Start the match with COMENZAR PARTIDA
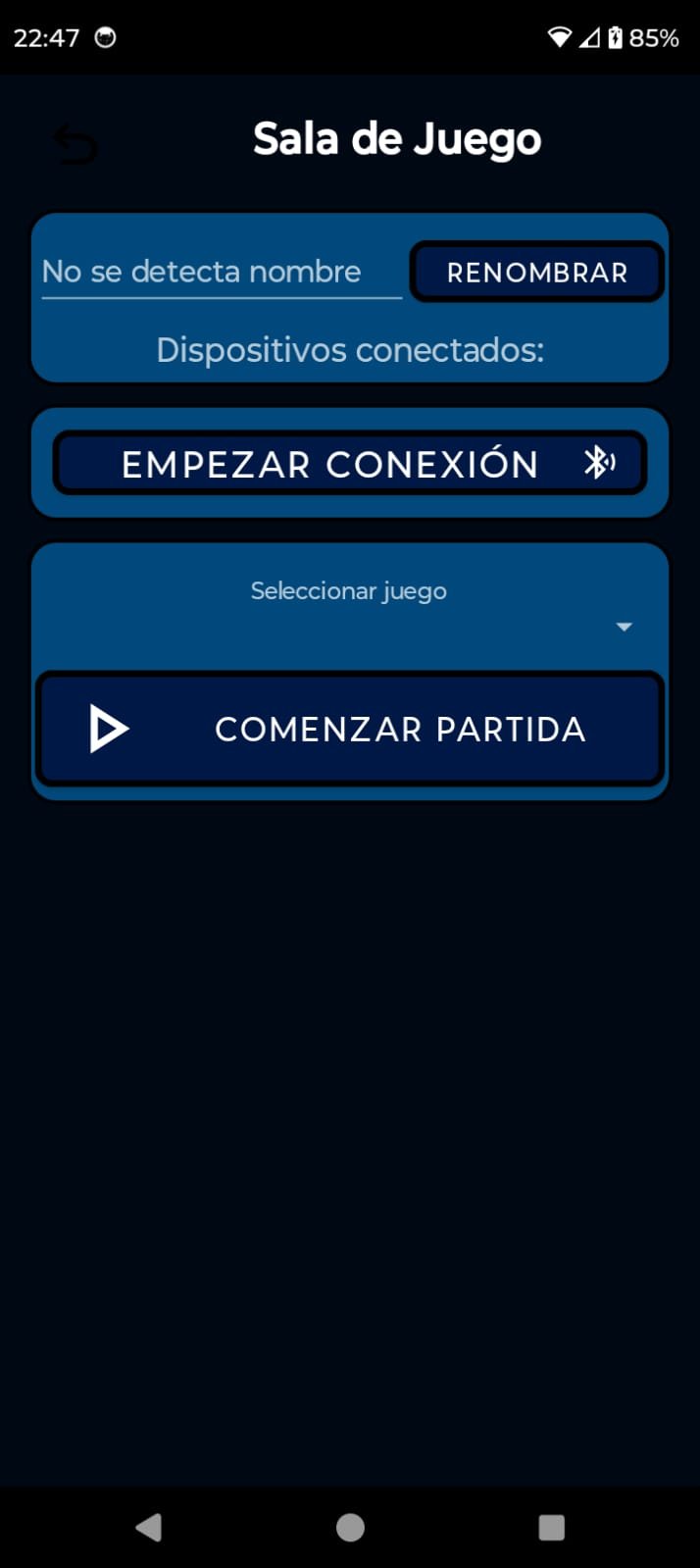The image size is (700, 1568). click(x=350, y=729)
